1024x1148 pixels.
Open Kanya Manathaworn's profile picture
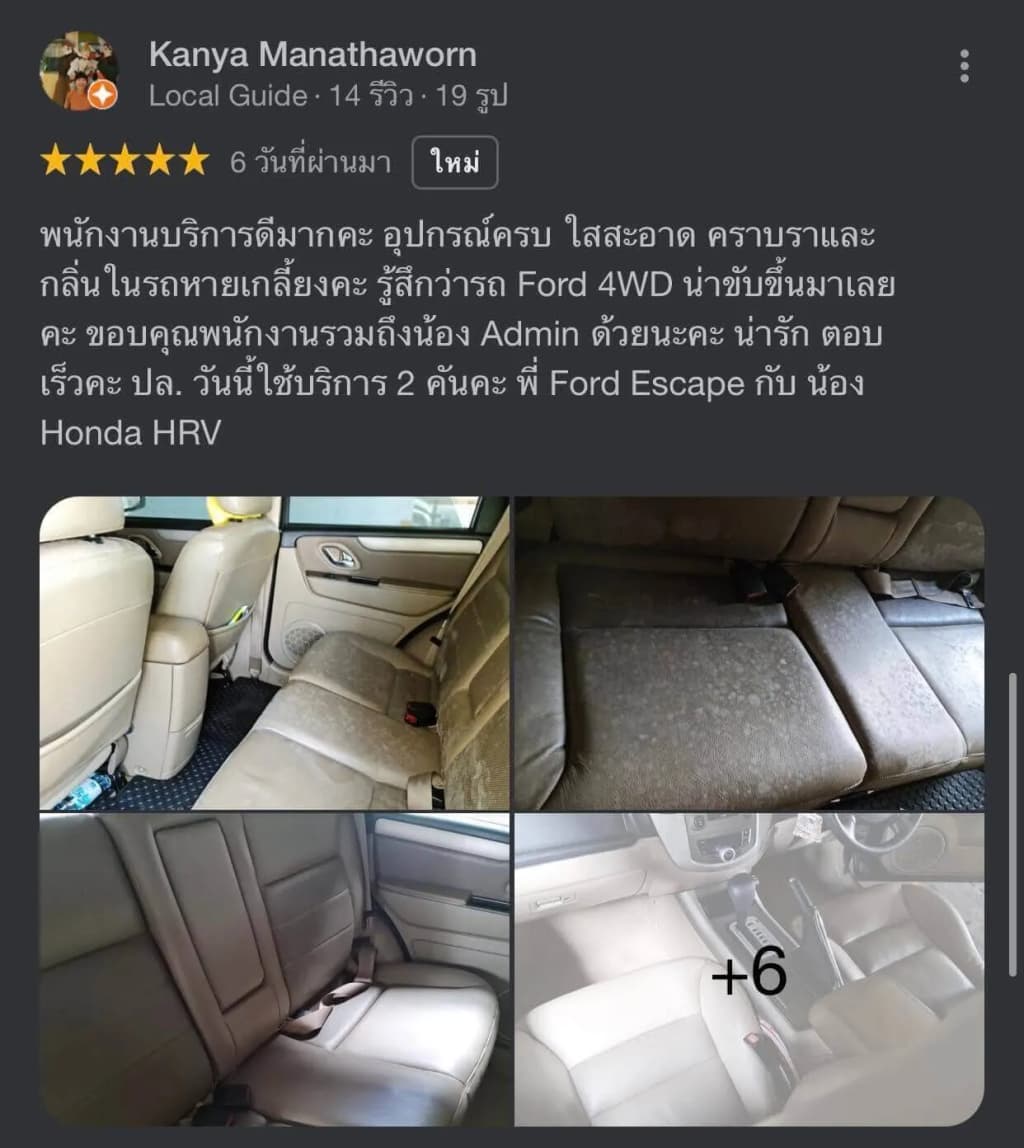pos(80,70)
